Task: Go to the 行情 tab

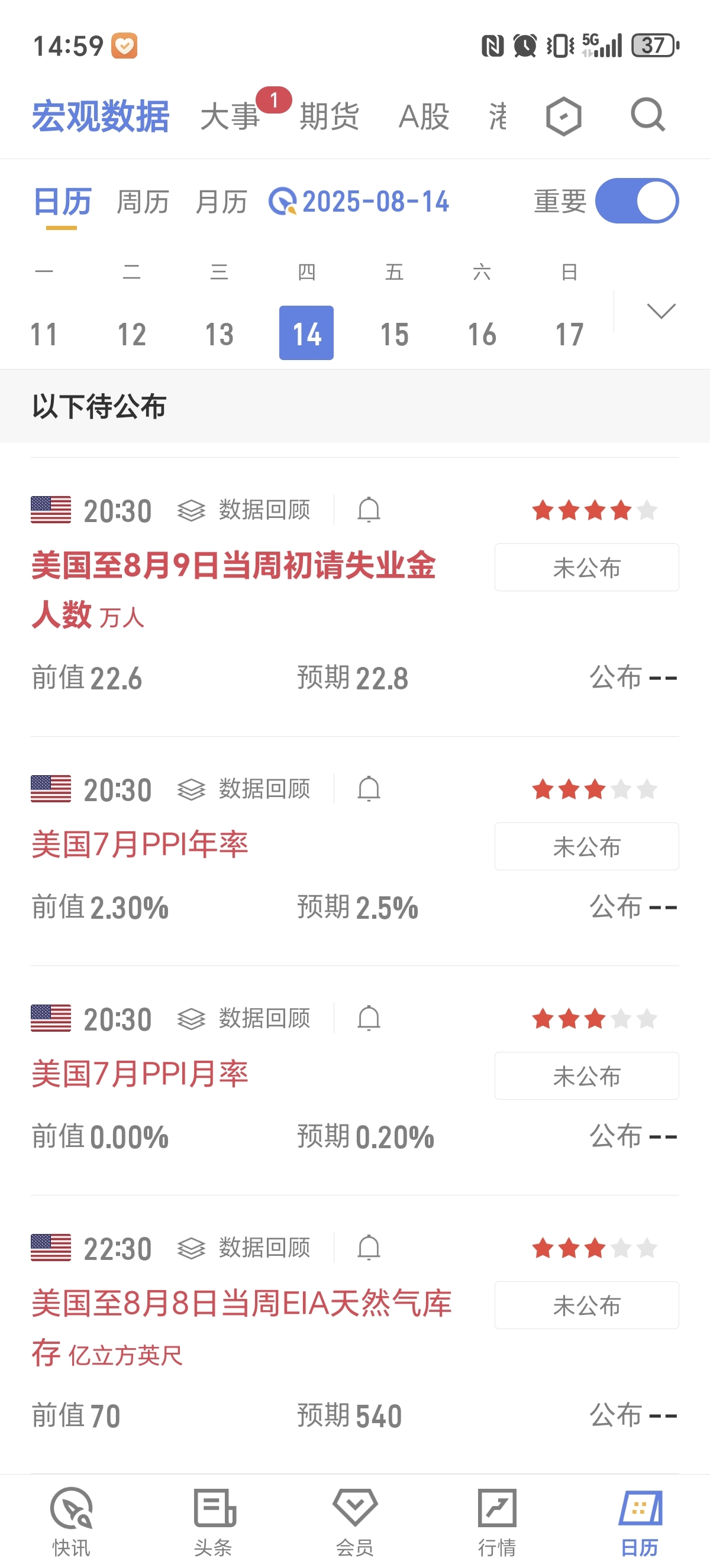Action: [x=497, y=1522]
